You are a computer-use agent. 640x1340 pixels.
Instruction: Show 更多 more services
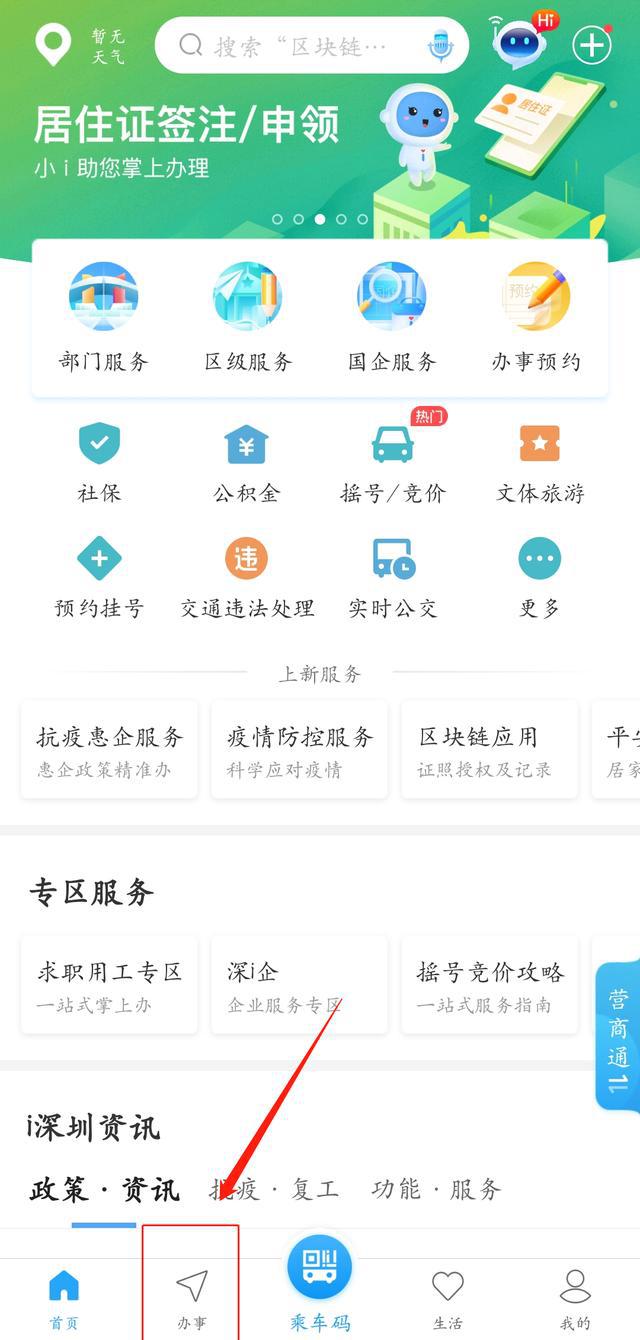540,576
